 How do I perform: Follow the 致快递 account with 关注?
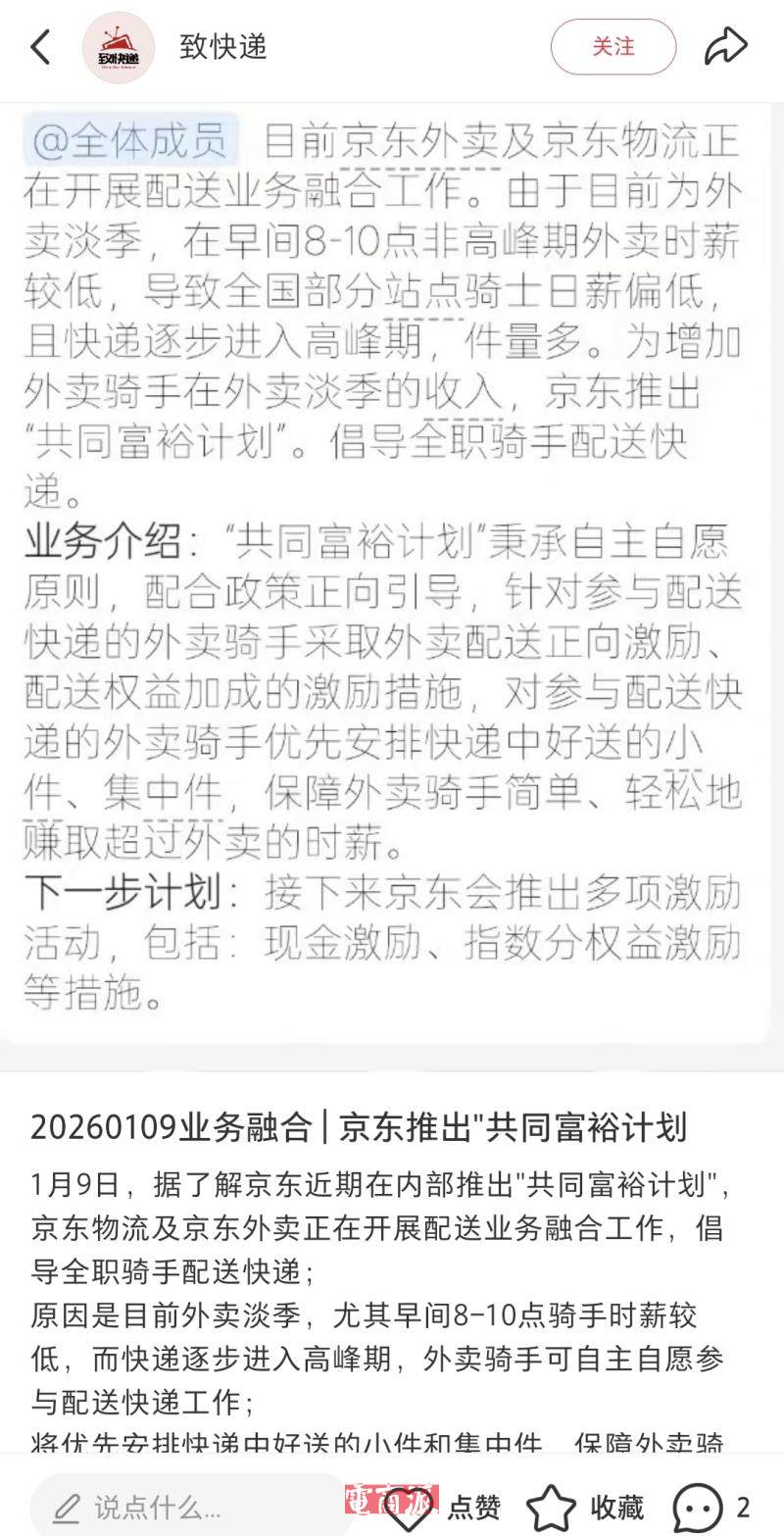[x=612, y=47]
